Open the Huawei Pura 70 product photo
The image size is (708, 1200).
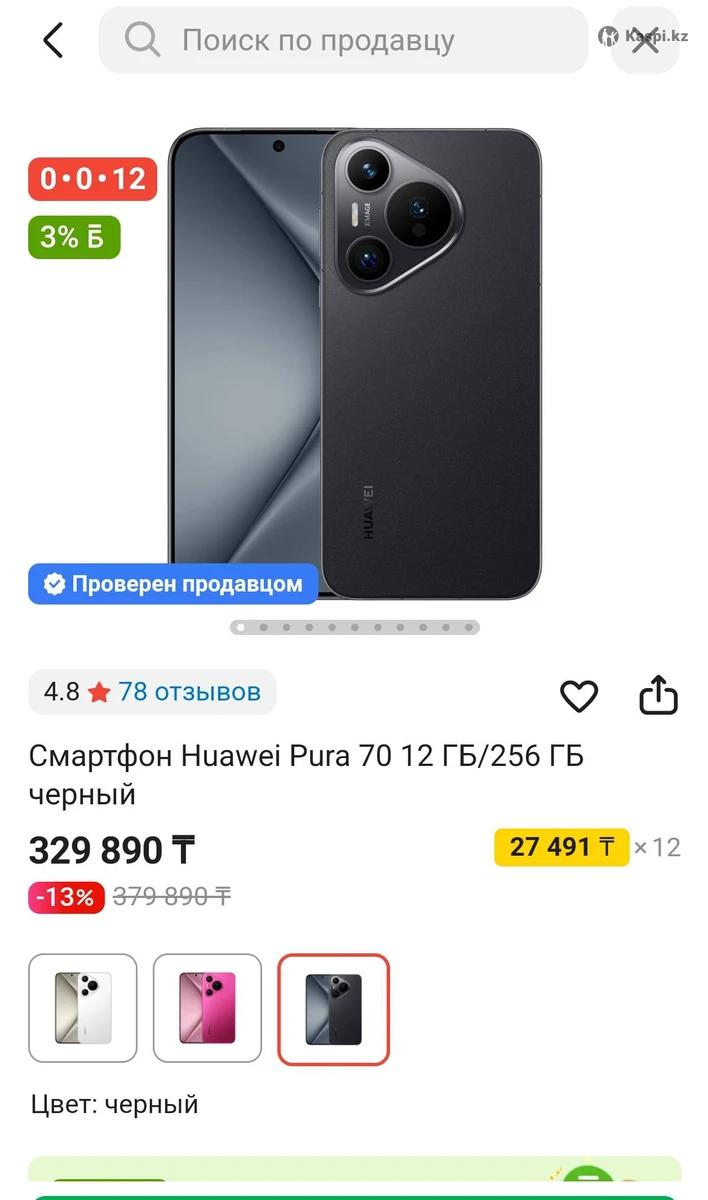pos(354,365)
